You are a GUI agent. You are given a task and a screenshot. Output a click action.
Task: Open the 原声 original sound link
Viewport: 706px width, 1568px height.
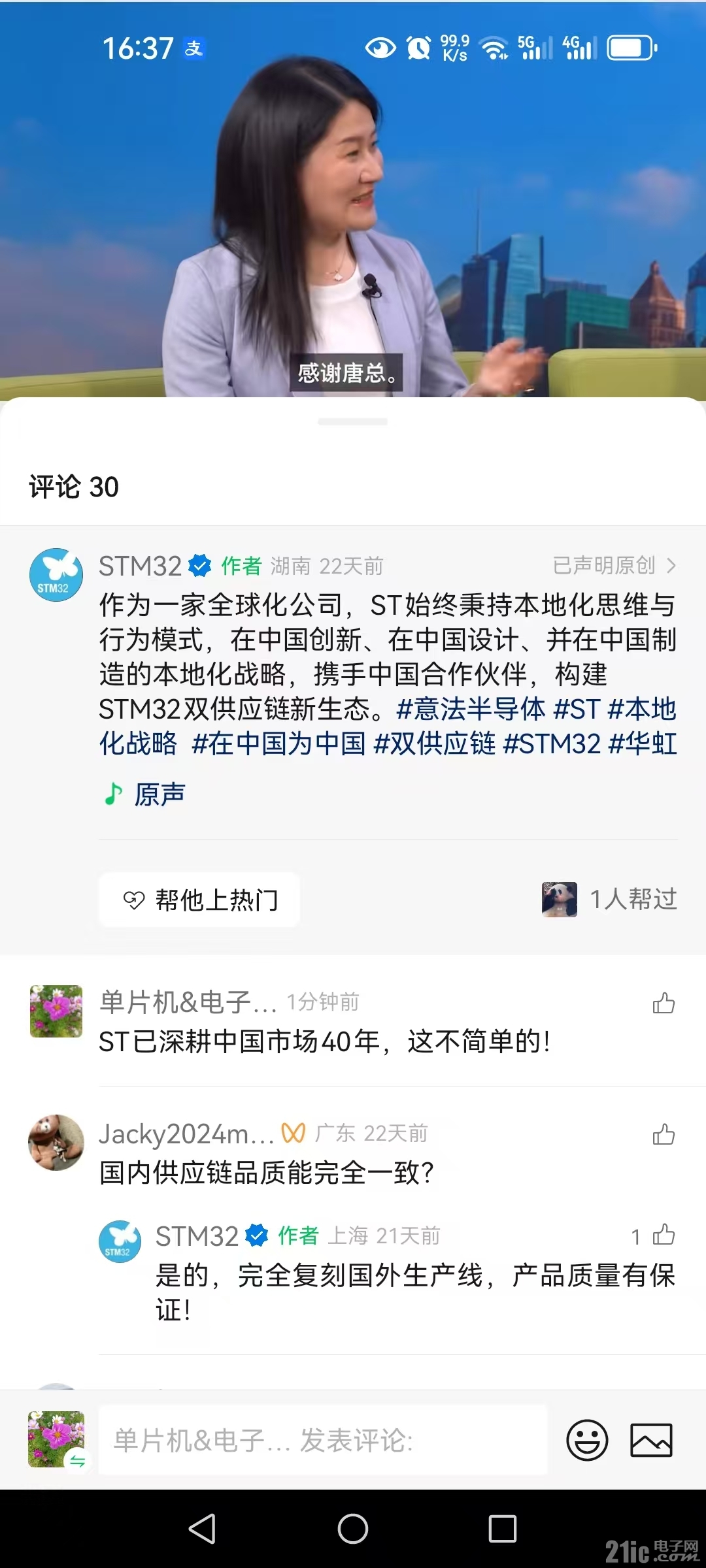click(x=159, y=794)
